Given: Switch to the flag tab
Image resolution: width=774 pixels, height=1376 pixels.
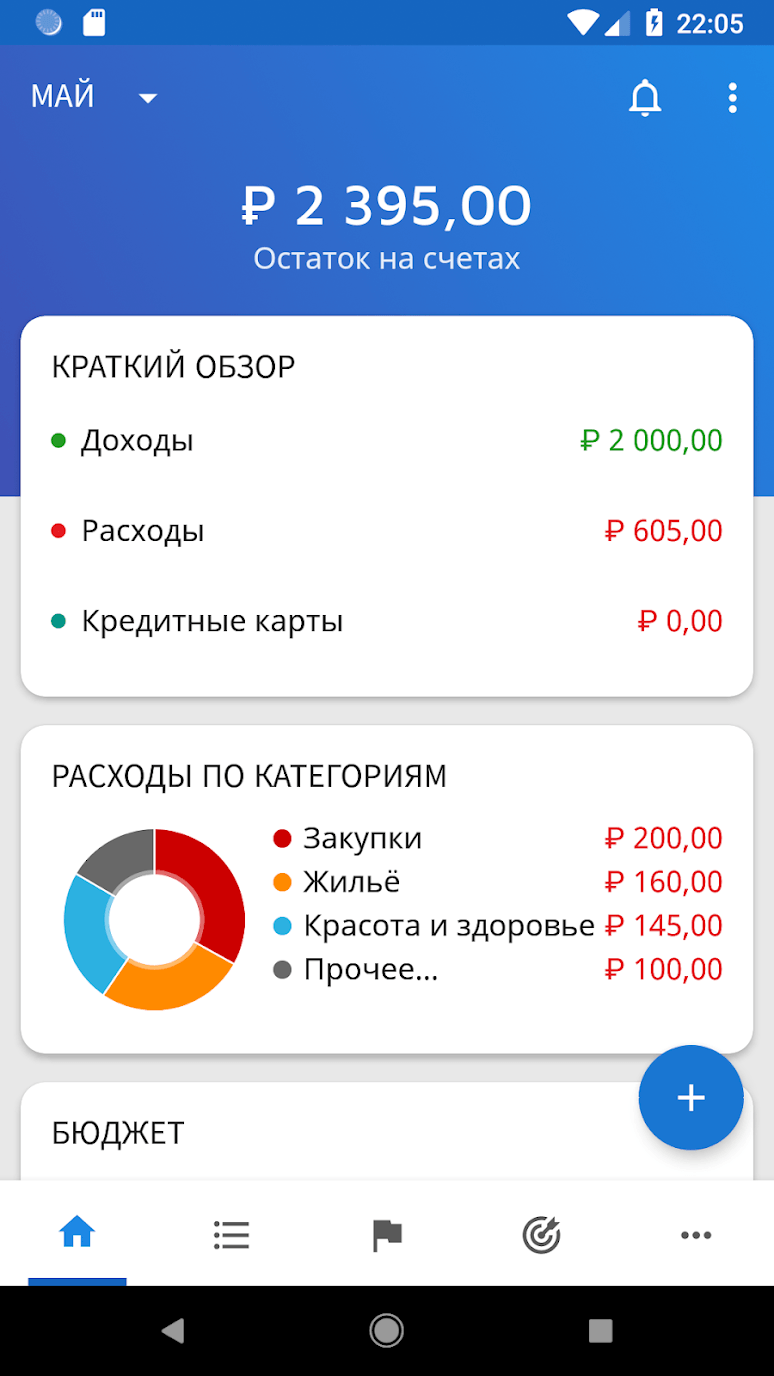Looking at the screenshot, I should click(386, 1235).
